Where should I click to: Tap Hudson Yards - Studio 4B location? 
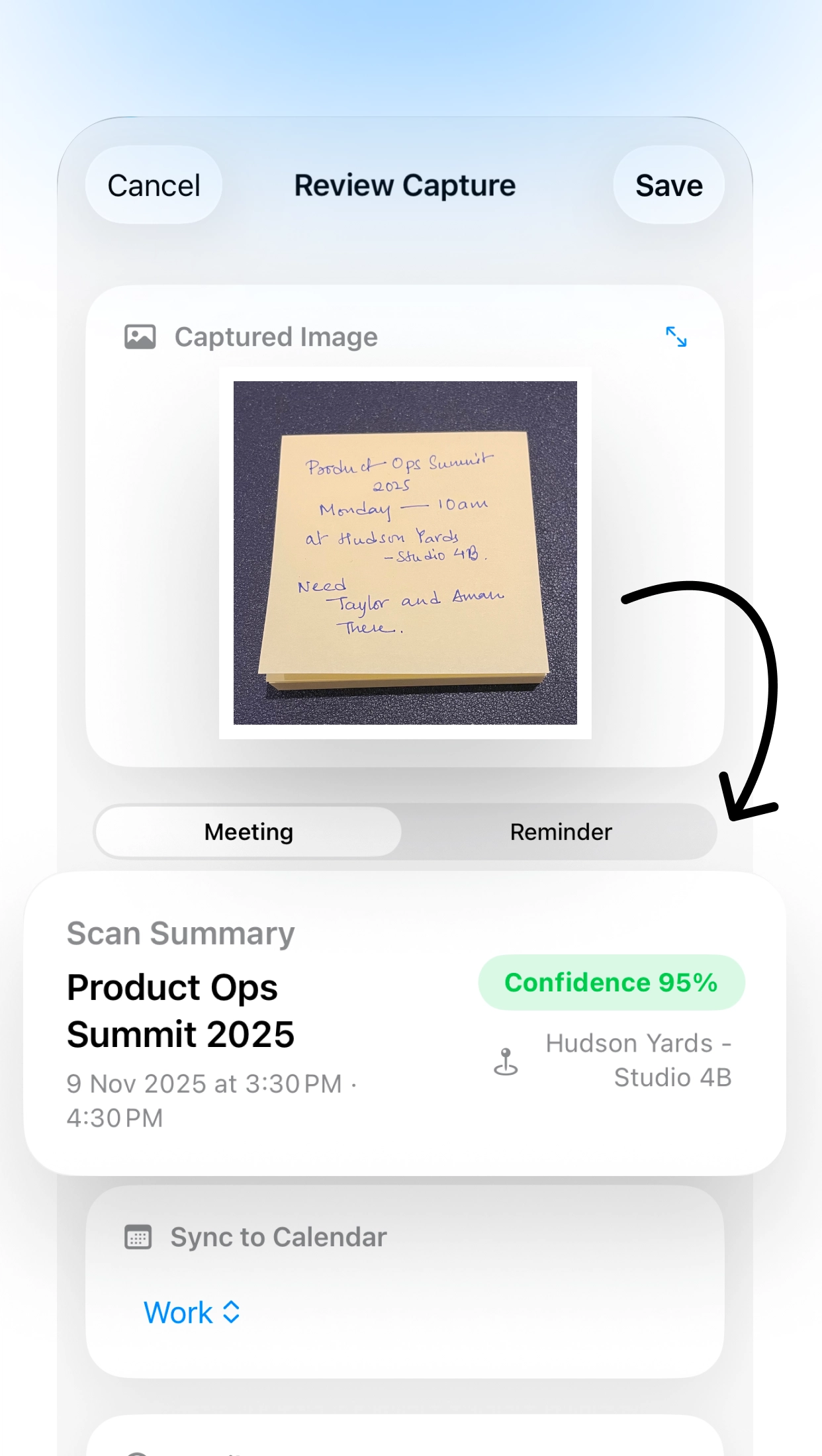639,1059
